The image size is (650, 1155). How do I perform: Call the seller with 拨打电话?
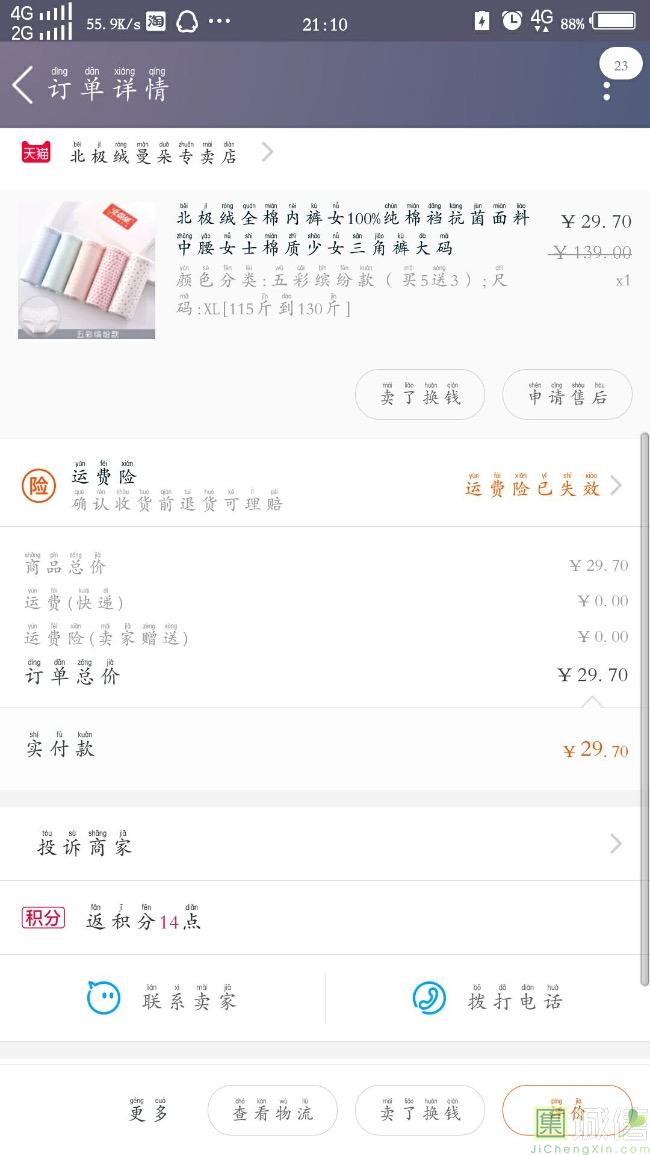(487, 998)
